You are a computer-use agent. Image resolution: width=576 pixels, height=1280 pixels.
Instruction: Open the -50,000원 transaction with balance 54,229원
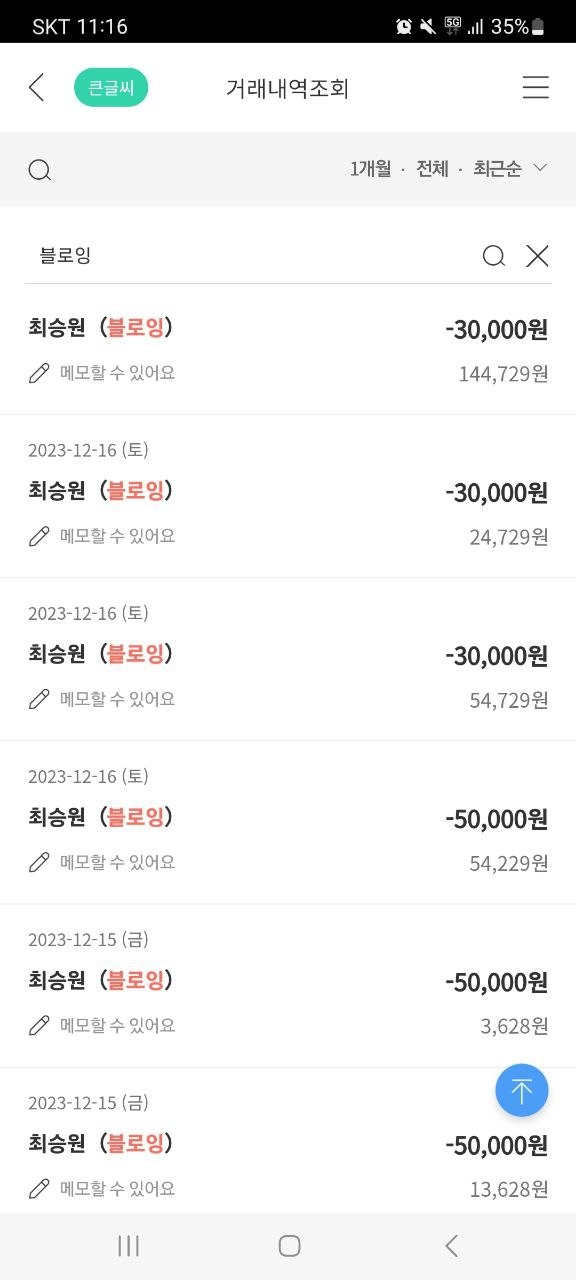(x=288, y=822)
